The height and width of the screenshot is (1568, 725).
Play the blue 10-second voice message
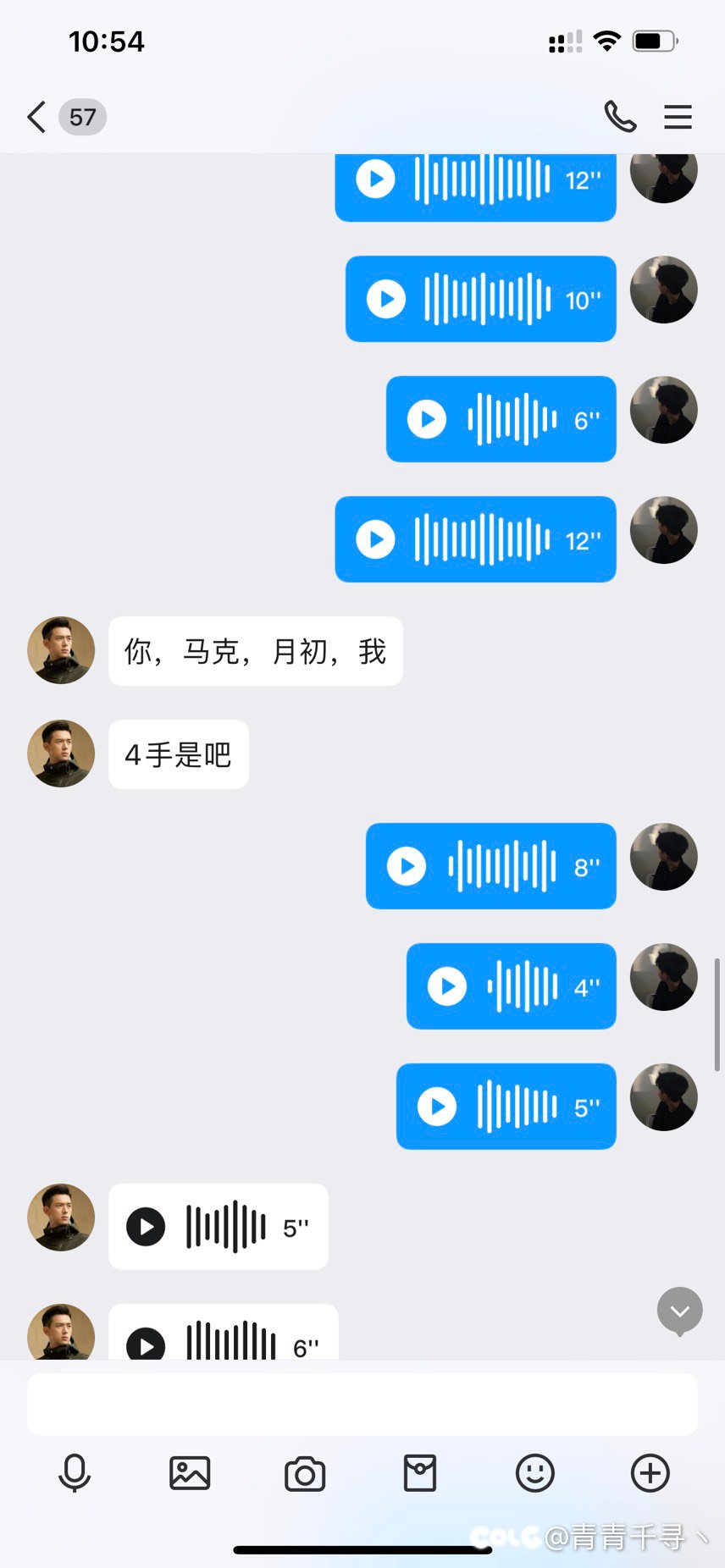[x=480, y=299]
